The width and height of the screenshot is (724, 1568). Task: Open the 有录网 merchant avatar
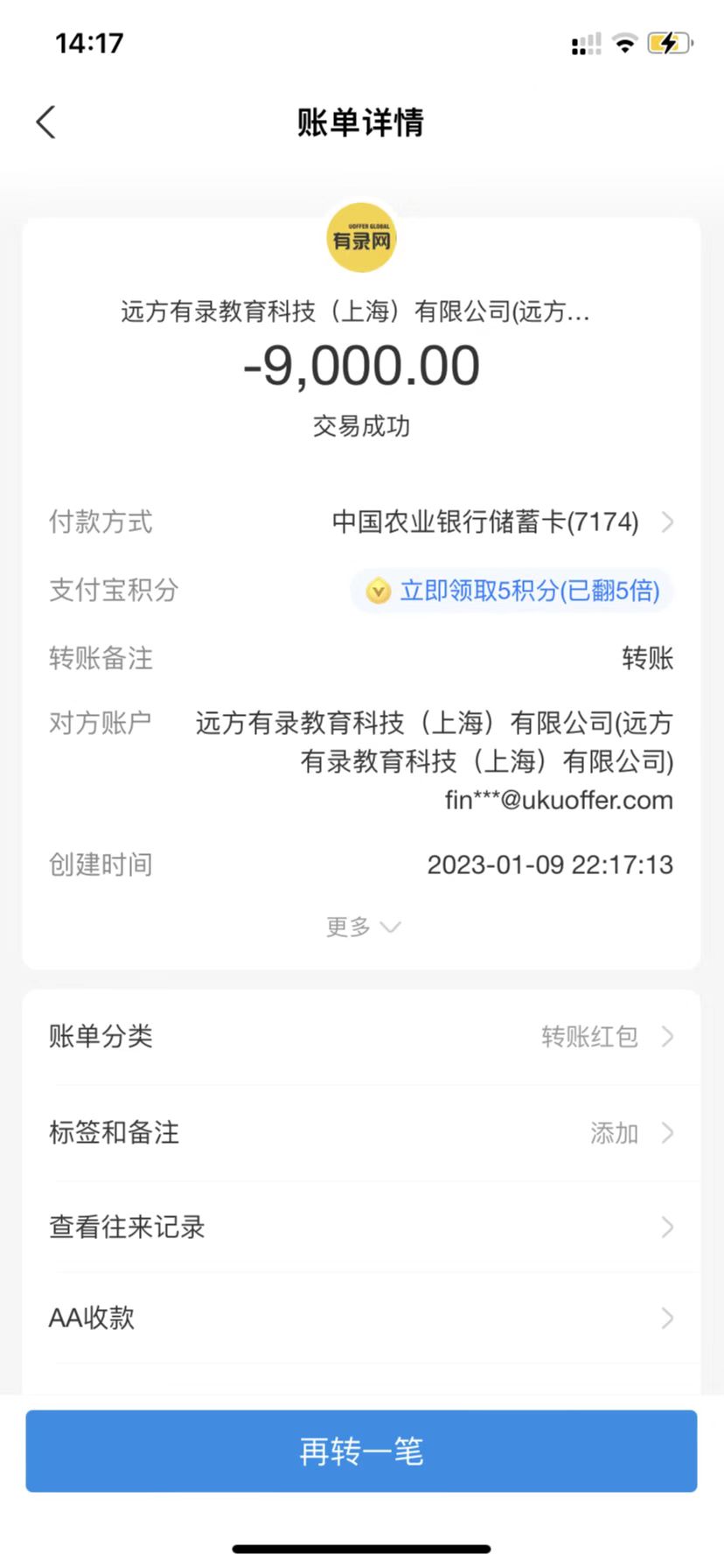pos(362,238)
